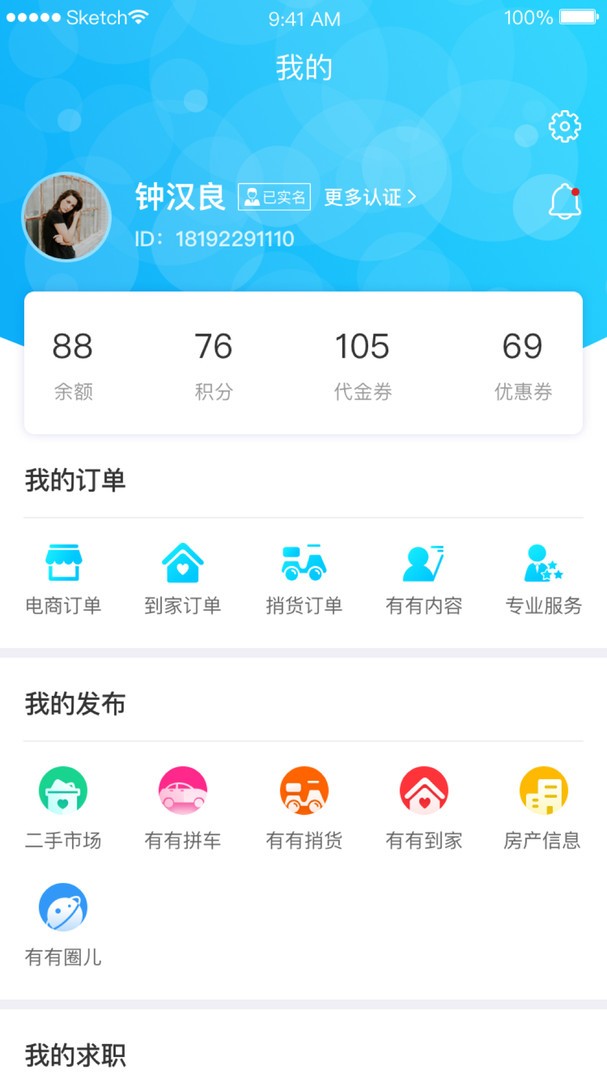This screenshot has height=1080, width=607.
Task: Open 到家订单 orders
Action: point(183,577)
